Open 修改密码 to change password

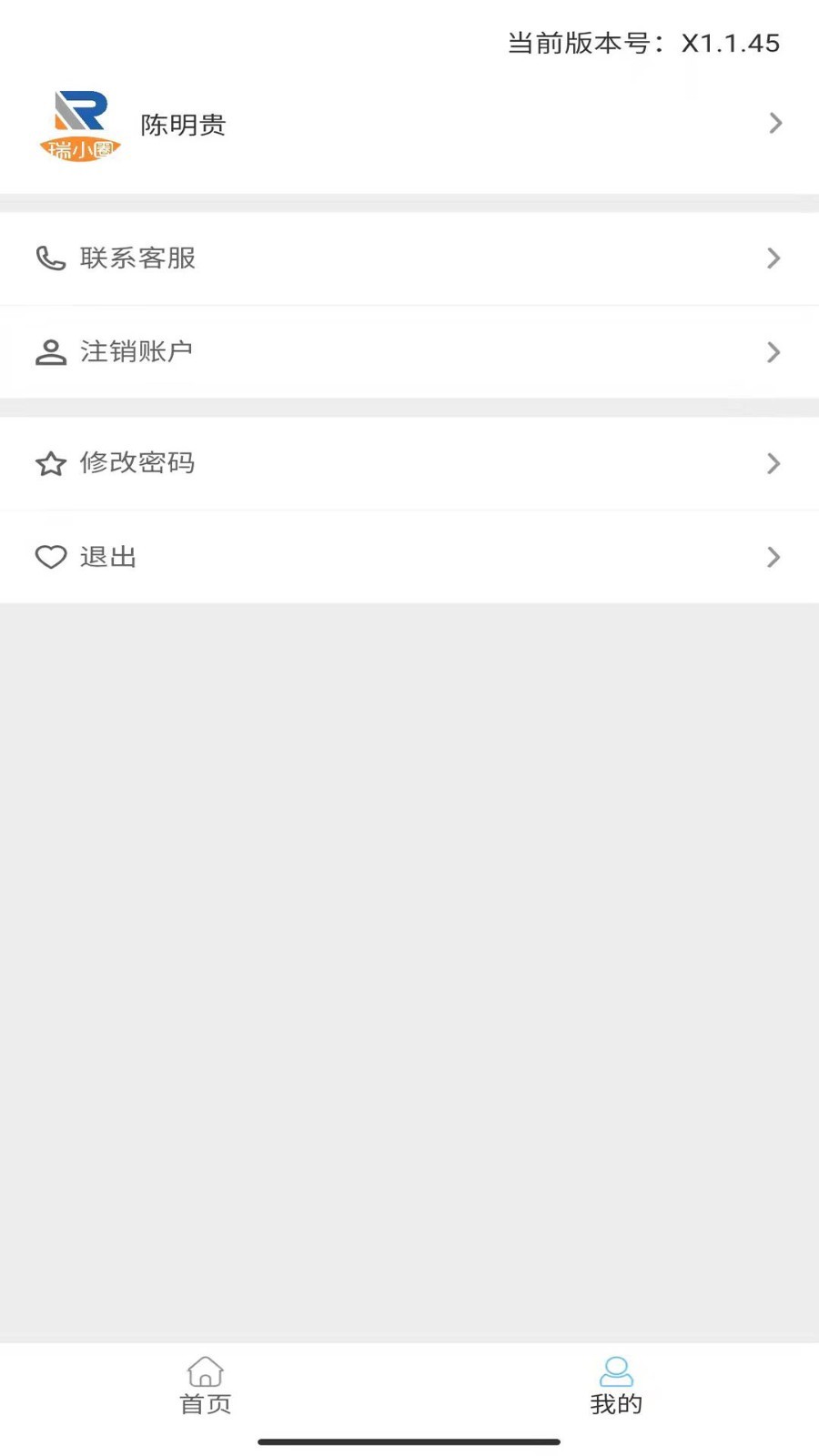[409, 463]
